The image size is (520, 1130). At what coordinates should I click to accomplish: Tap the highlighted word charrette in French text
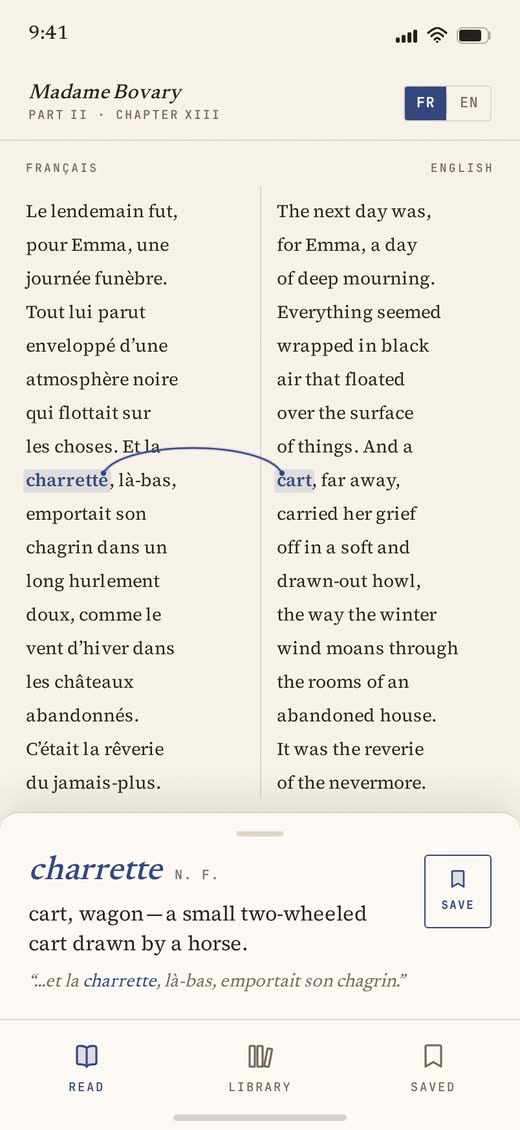point(67,481)
